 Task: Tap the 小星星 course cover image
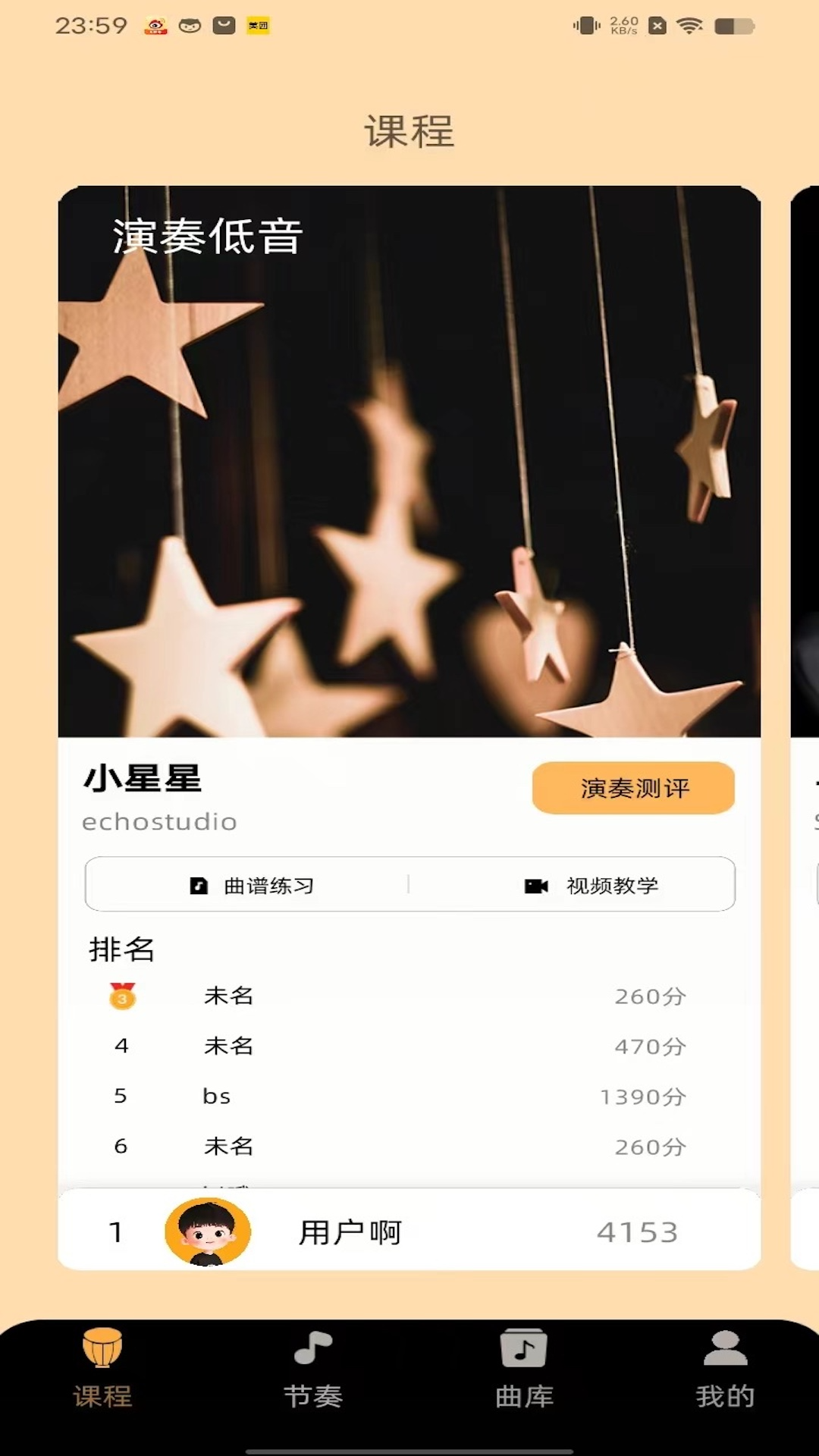click(x=409, y=463)
